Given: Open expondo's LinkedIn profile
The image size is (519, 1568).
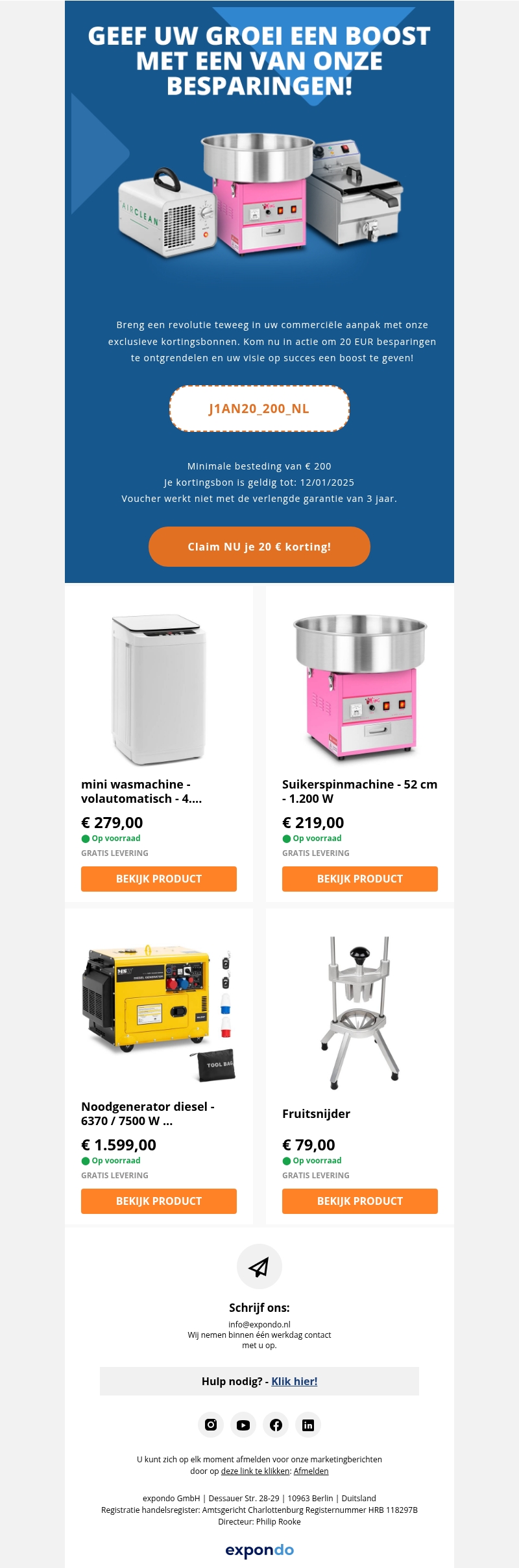Looking at the screenshot, I should click(x=308, y=1425).
